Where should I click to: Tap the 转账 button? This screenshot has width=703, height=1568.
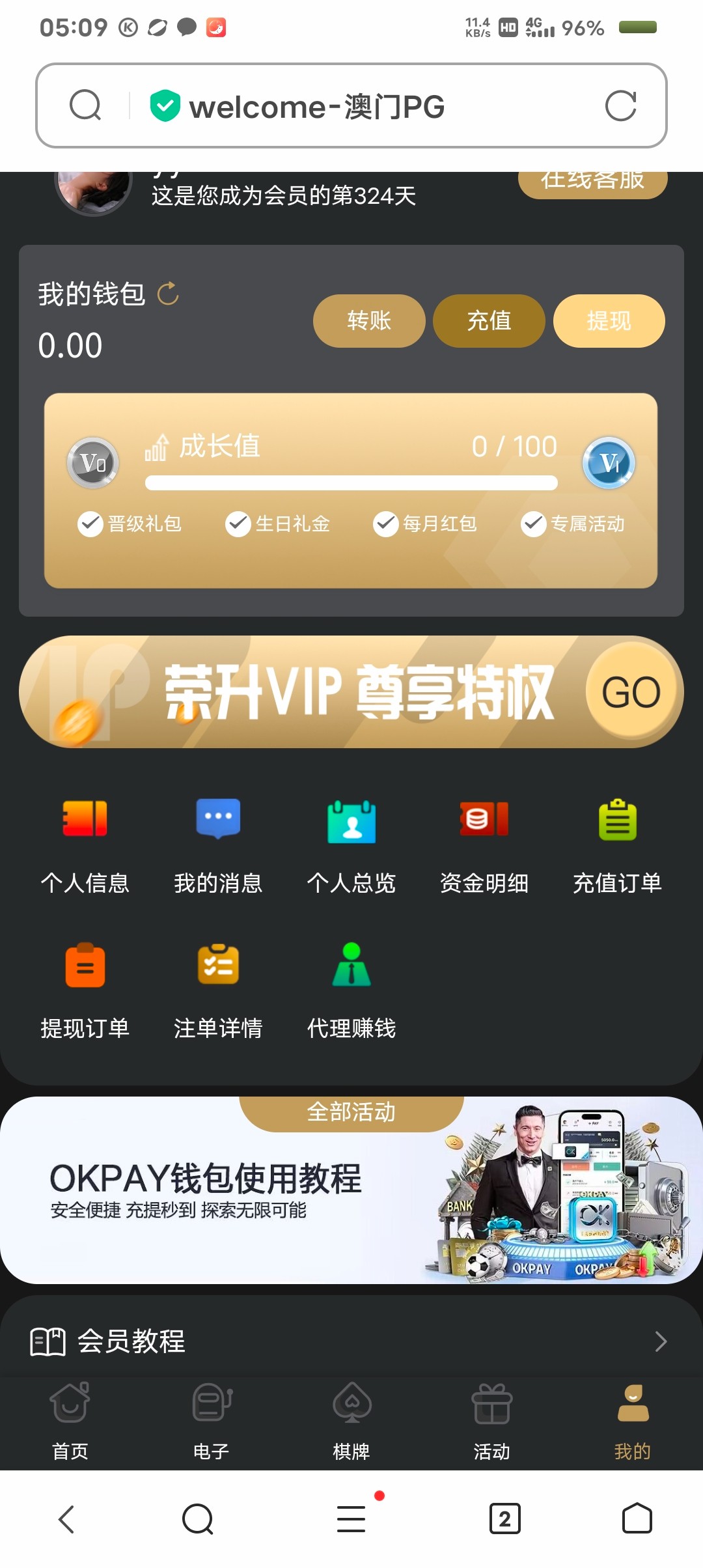click(369, 321)
